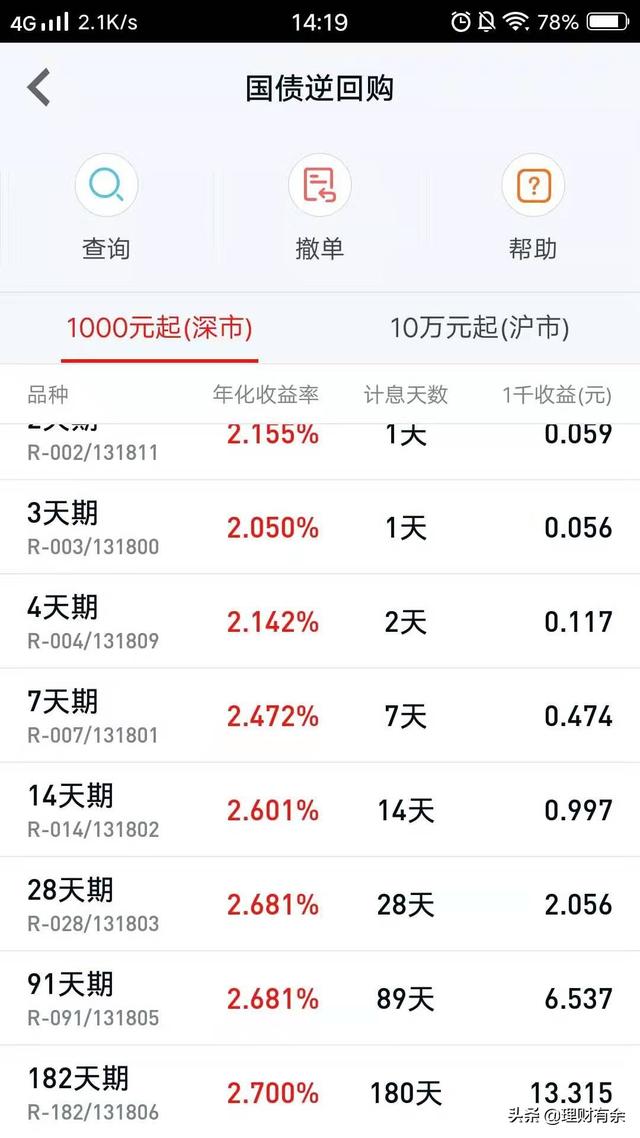640x1138 pixels.
Task: Open the 91天期 R-091 row
Action: (320, 998)
